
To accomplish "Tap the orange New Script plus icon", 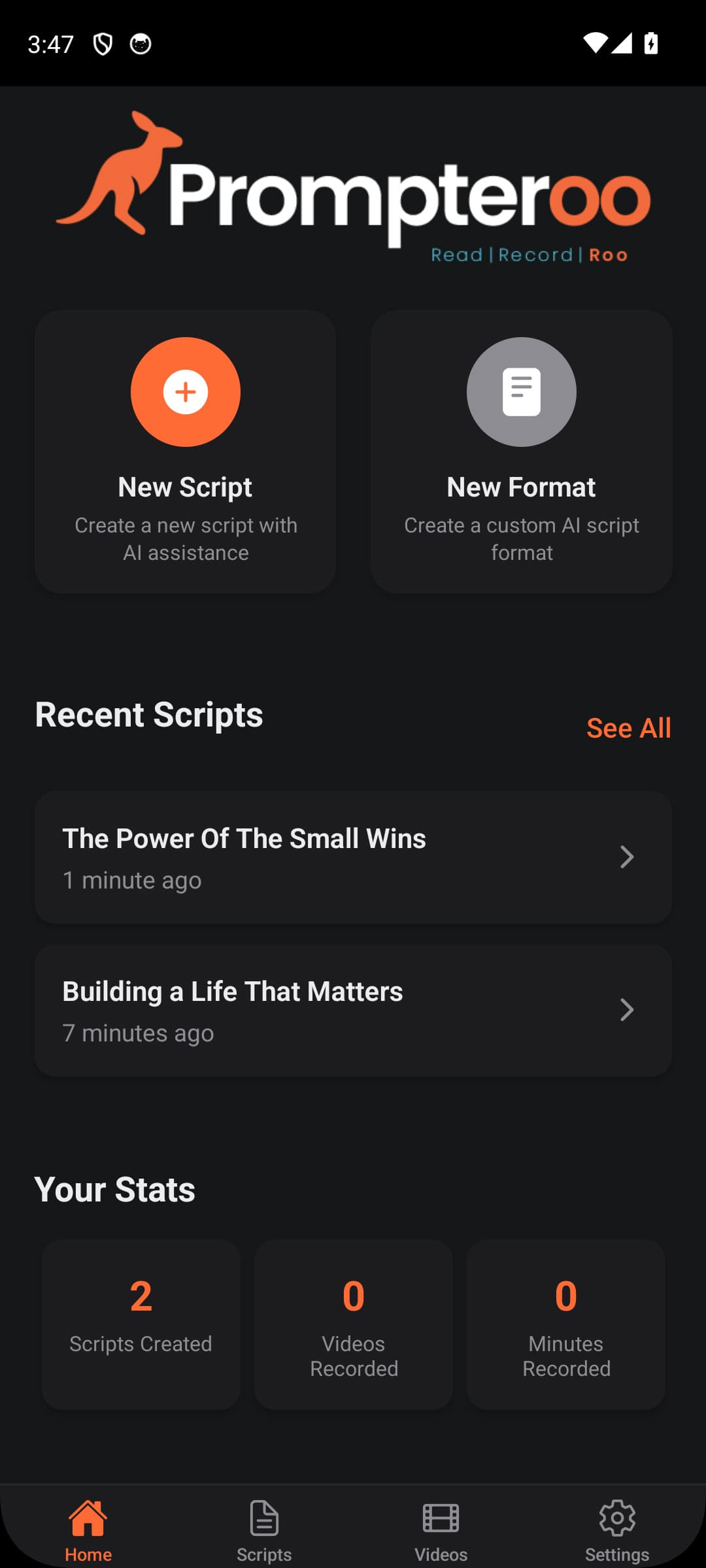I will [x=185, y=391].
